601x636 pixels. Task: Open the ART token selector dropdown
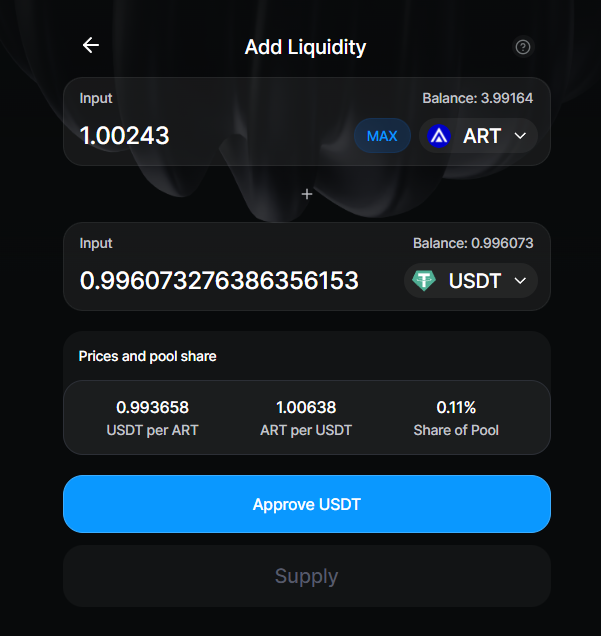479,136
